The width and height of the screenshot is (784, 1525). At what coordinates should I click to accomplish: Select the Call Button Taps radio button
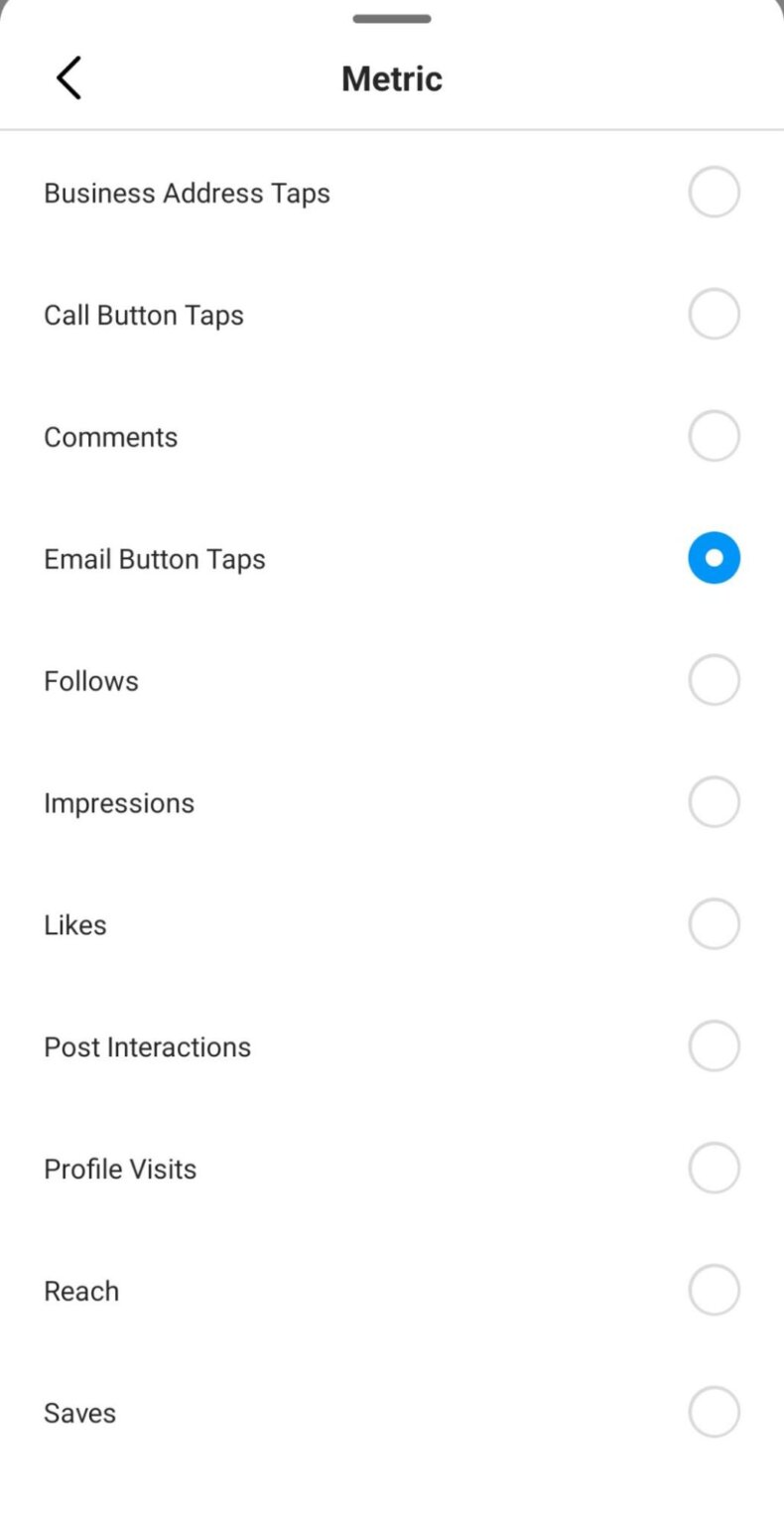[x=714, y=314]
